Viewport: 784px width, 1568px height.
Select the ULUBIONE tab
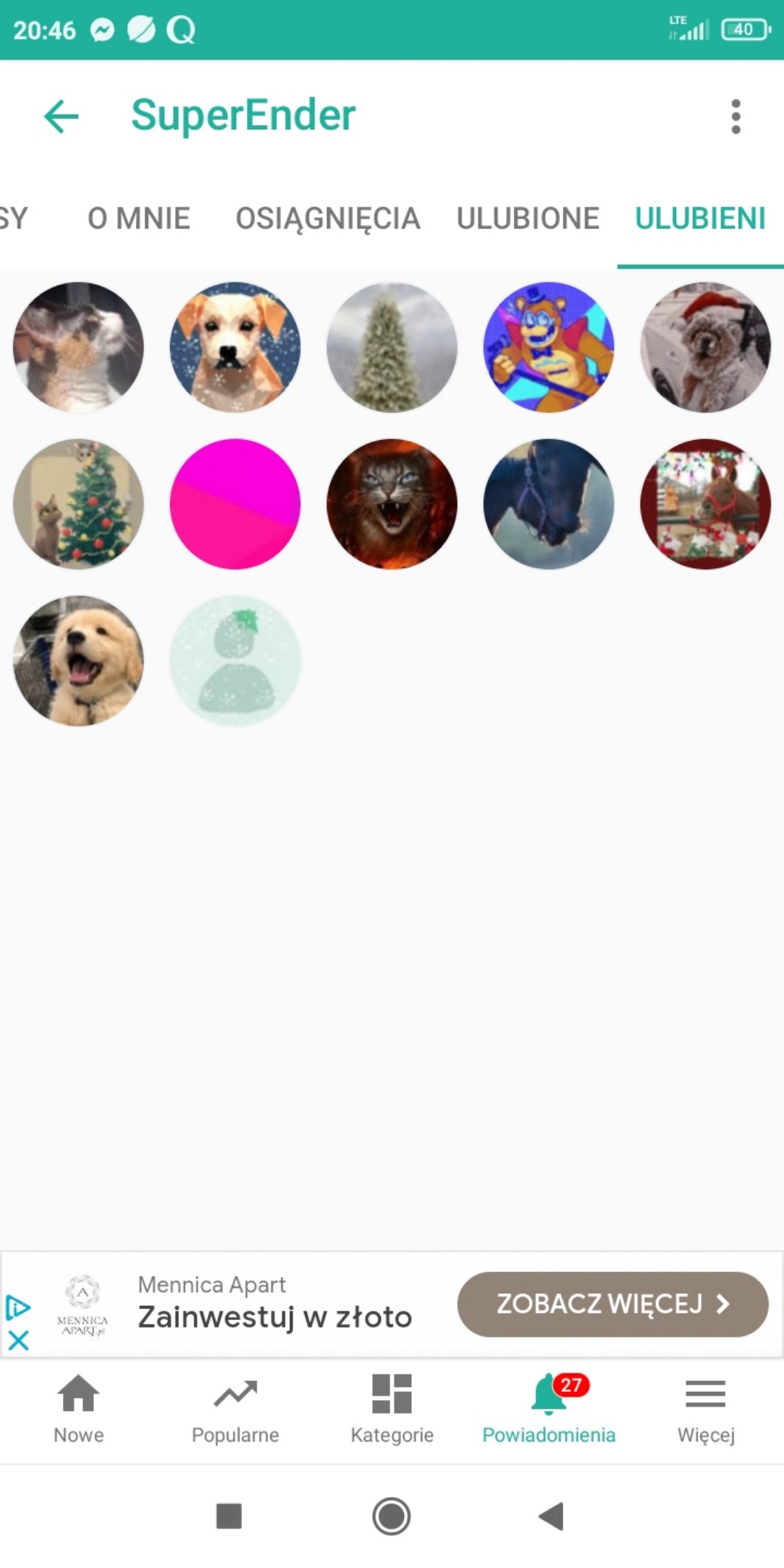[x=527, y=218]
